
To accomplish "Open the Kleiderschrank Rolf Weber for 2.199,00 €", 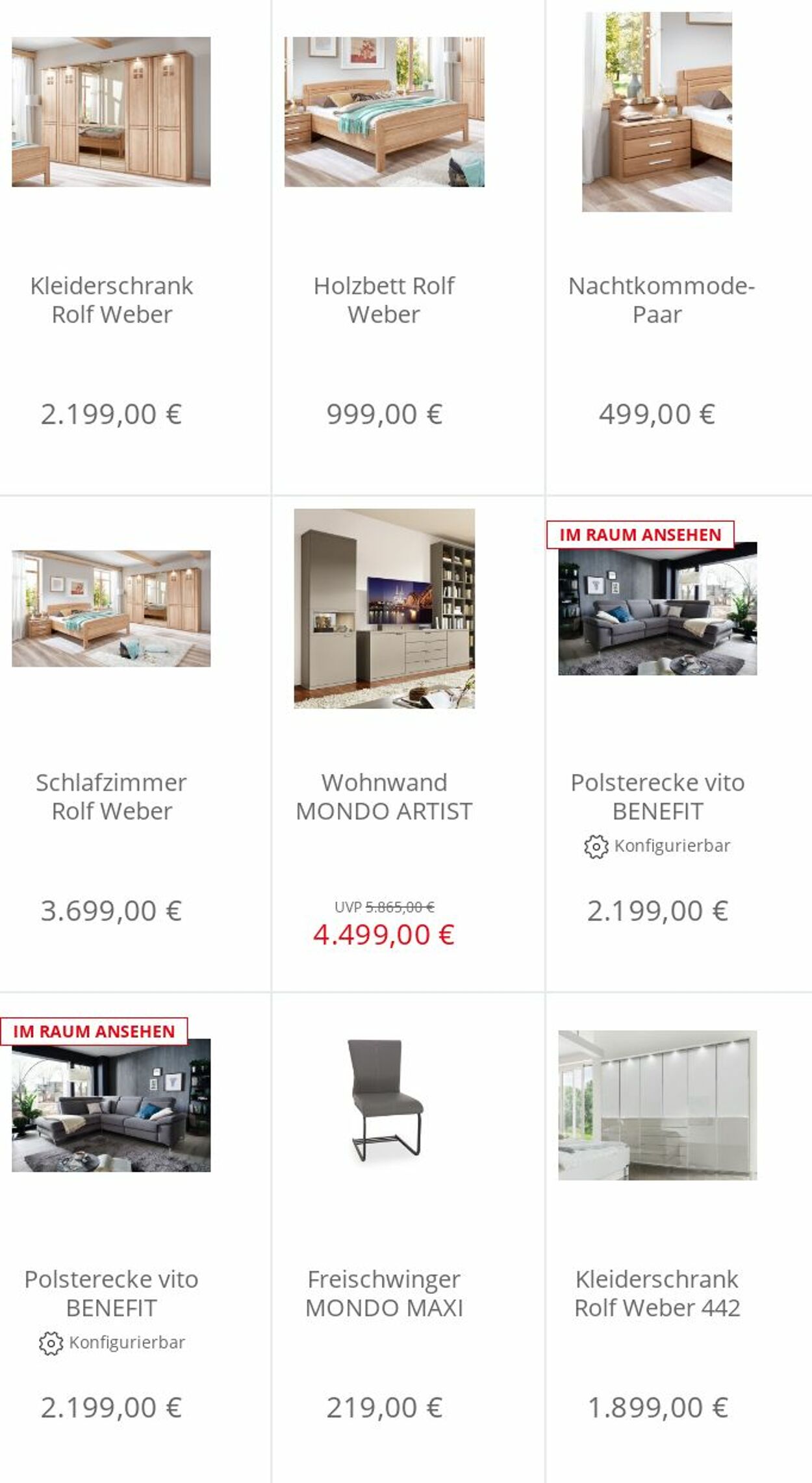I will tap(111, 300).
